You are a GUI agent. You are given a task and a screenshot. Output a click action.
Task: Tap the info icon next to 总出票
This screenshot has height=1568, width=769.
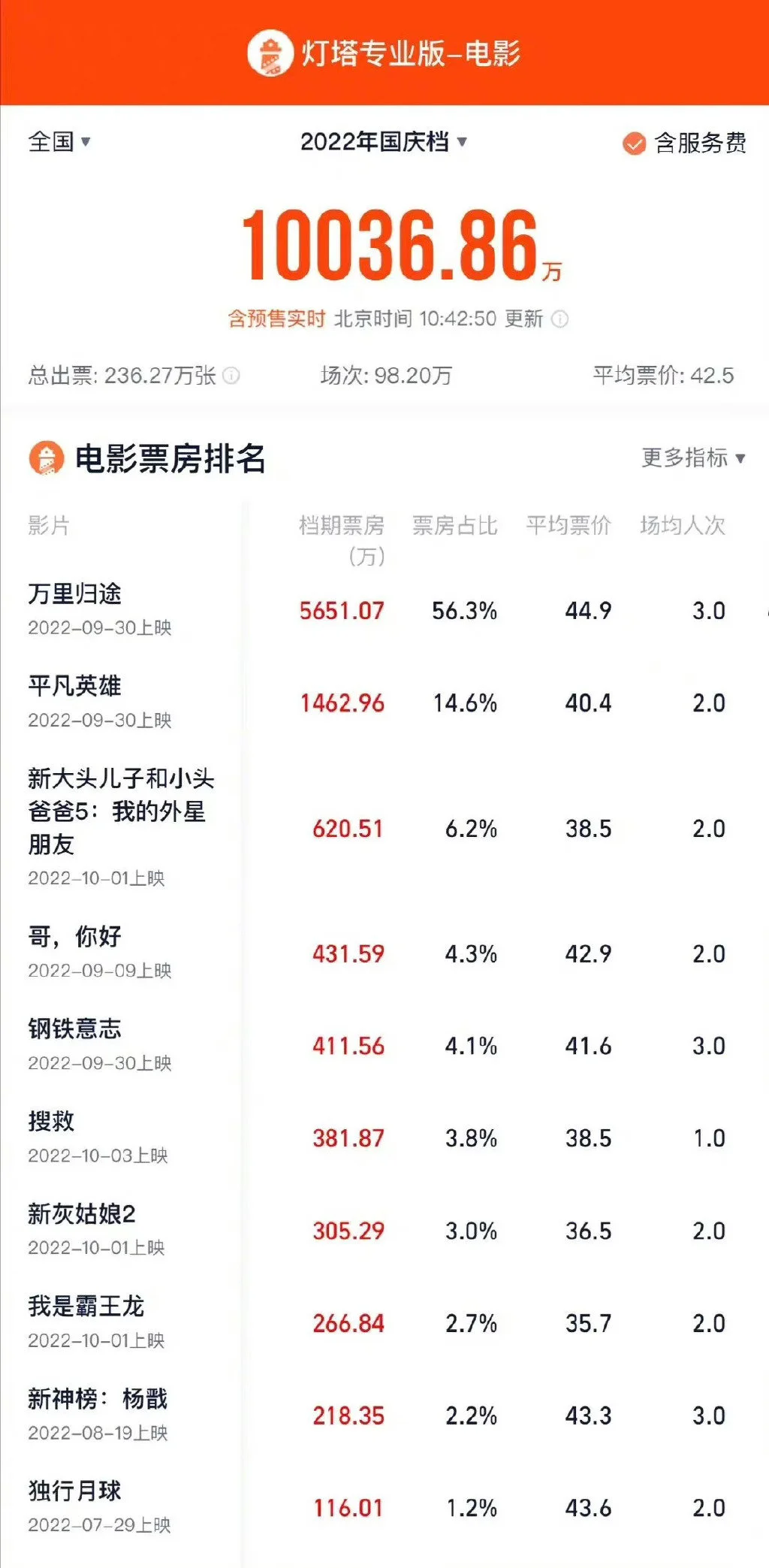(232, 376)
